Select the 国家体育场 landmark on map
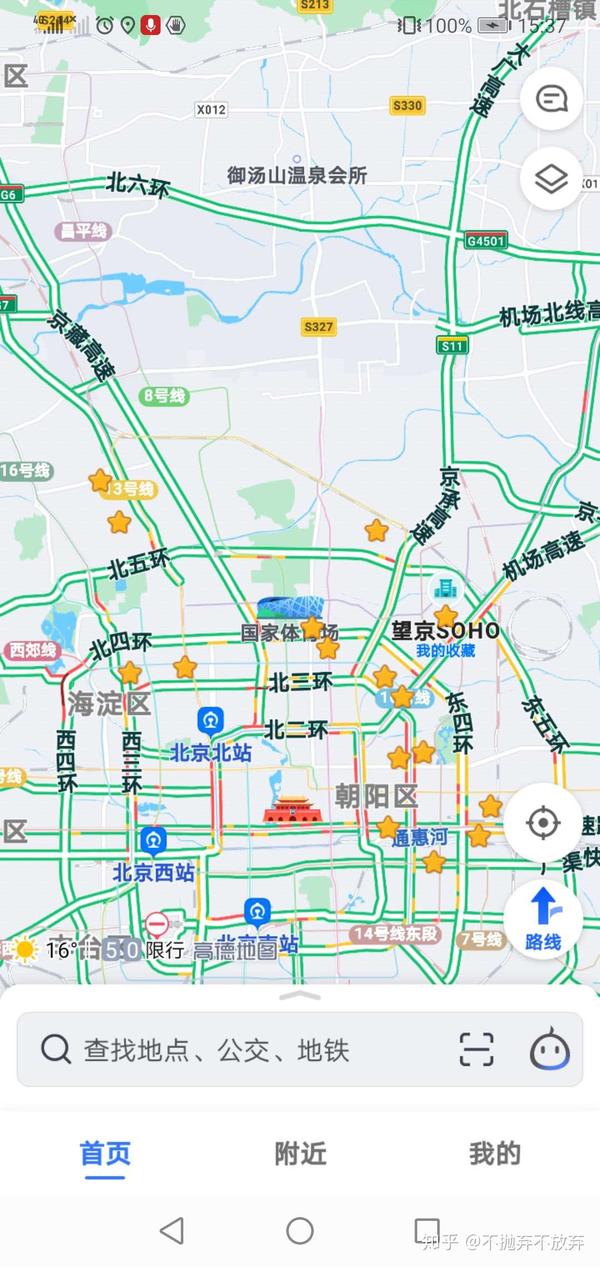The height and width of the screenshot is (1267, 600). pos(290,610)
